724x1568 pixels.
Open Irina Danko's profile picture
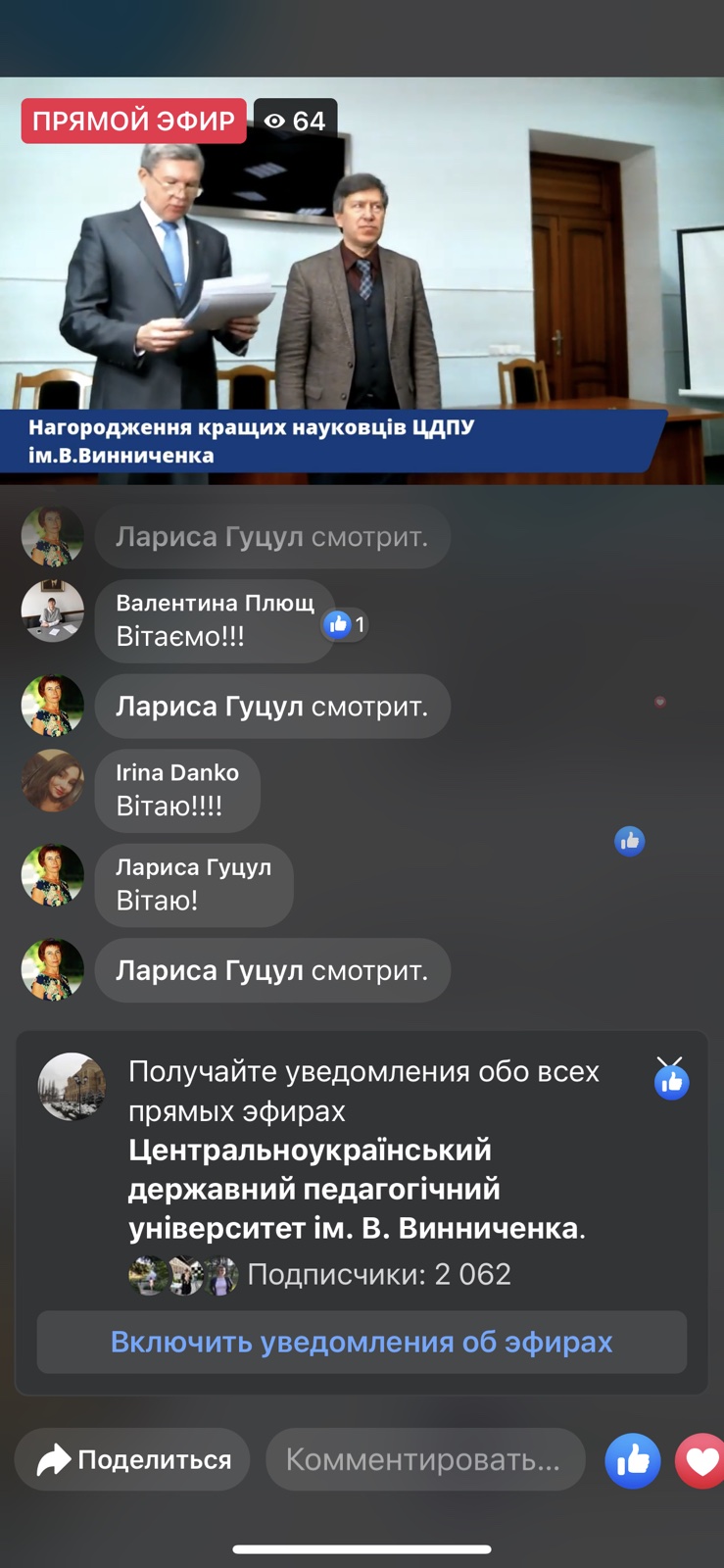pyautogui.click(x=53, y=781)
